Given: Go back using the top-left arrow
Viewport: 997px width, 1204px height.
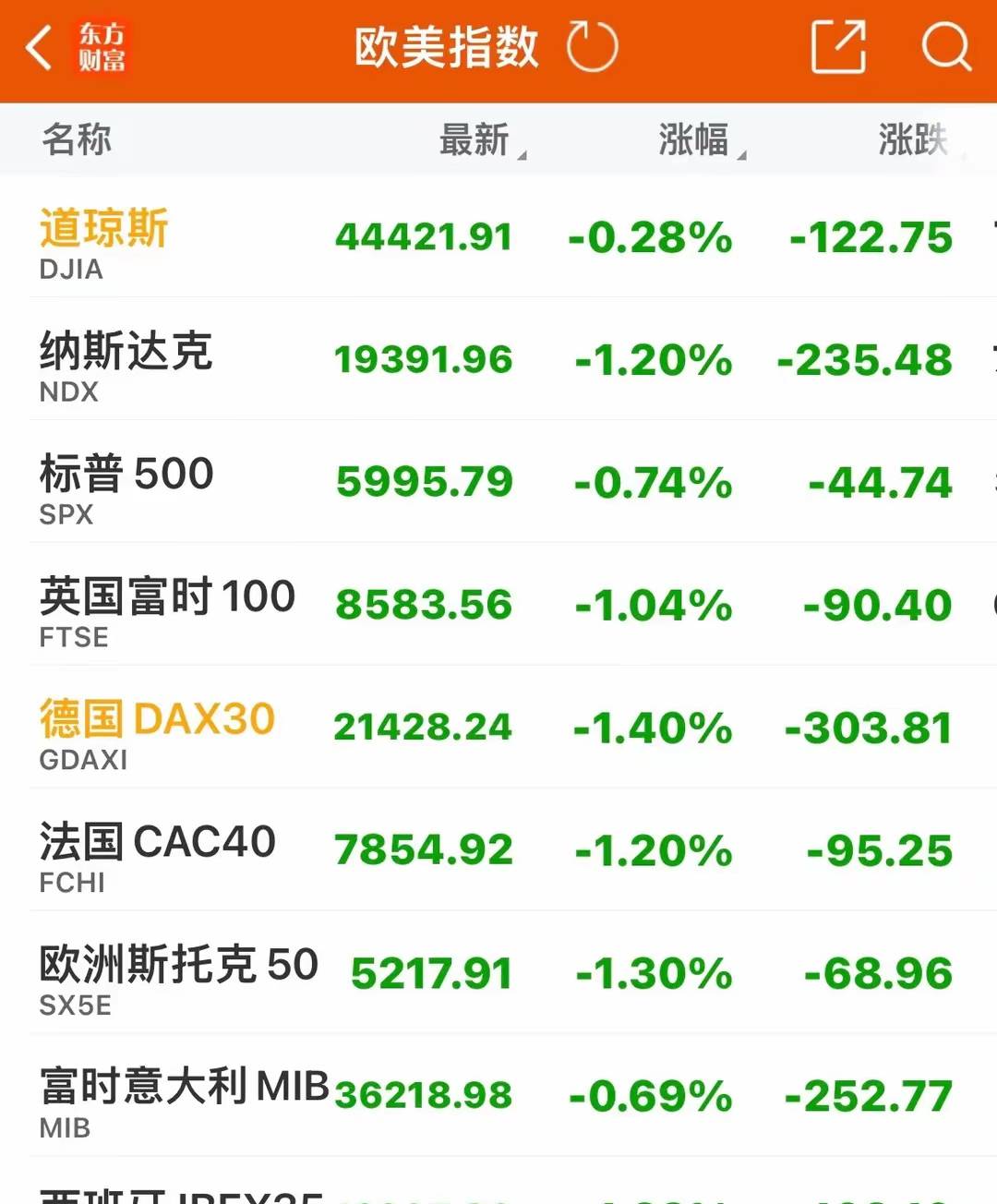Looking at the screenshot, I should [39, 48].
